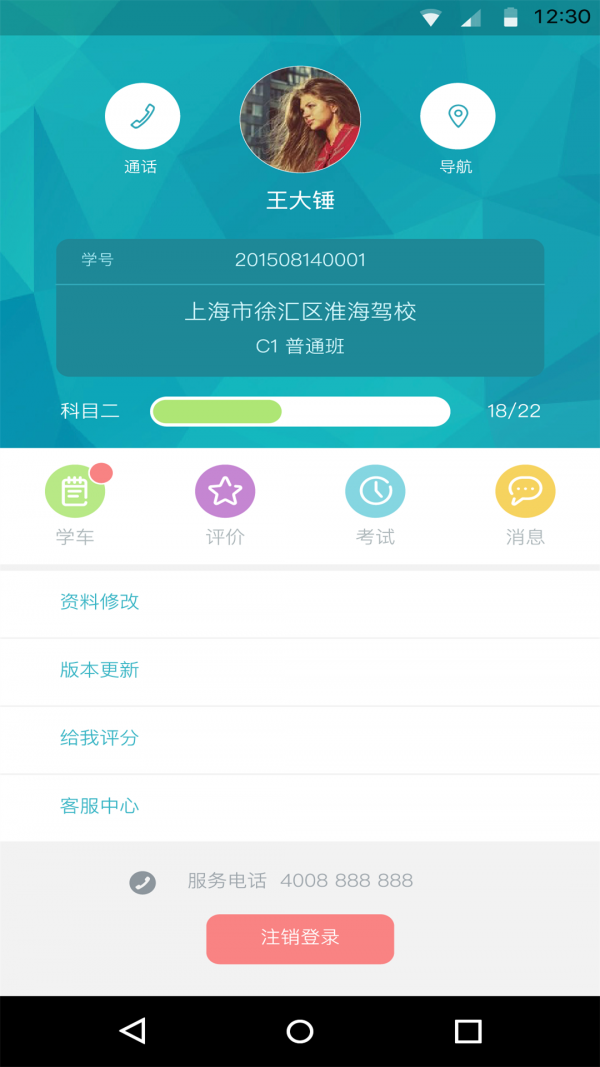Go back using the system back button
Image resolution: width=600 pixels, height=1067 pixels.
pyautogui.click(x=132, y=1031)
